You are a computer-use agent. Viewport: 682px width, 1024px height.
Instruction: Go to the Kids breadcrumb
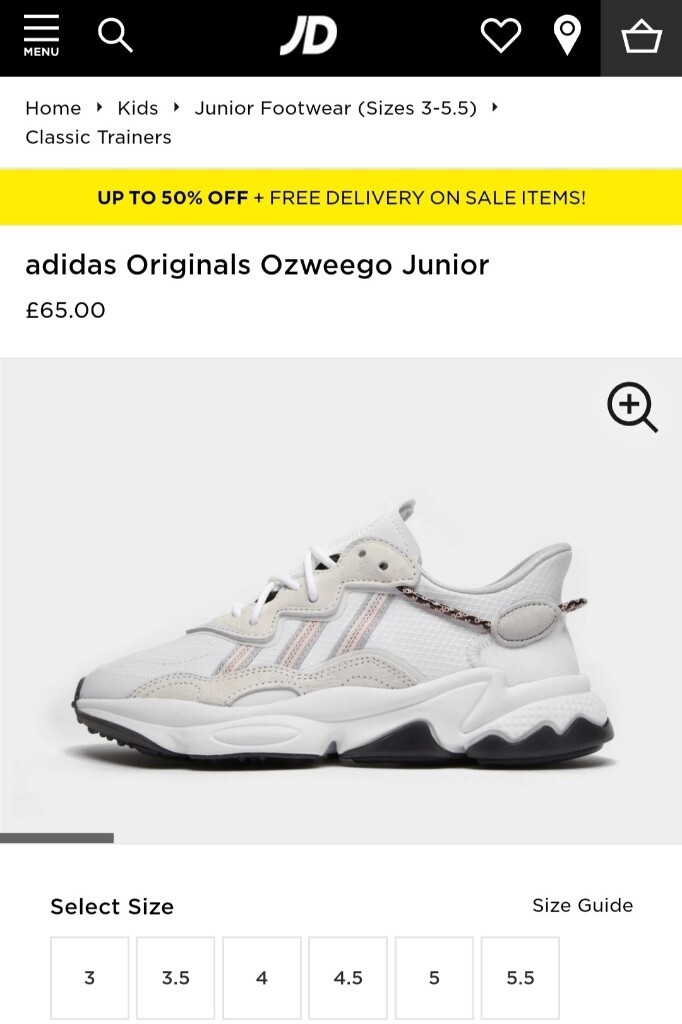(138, 108)
